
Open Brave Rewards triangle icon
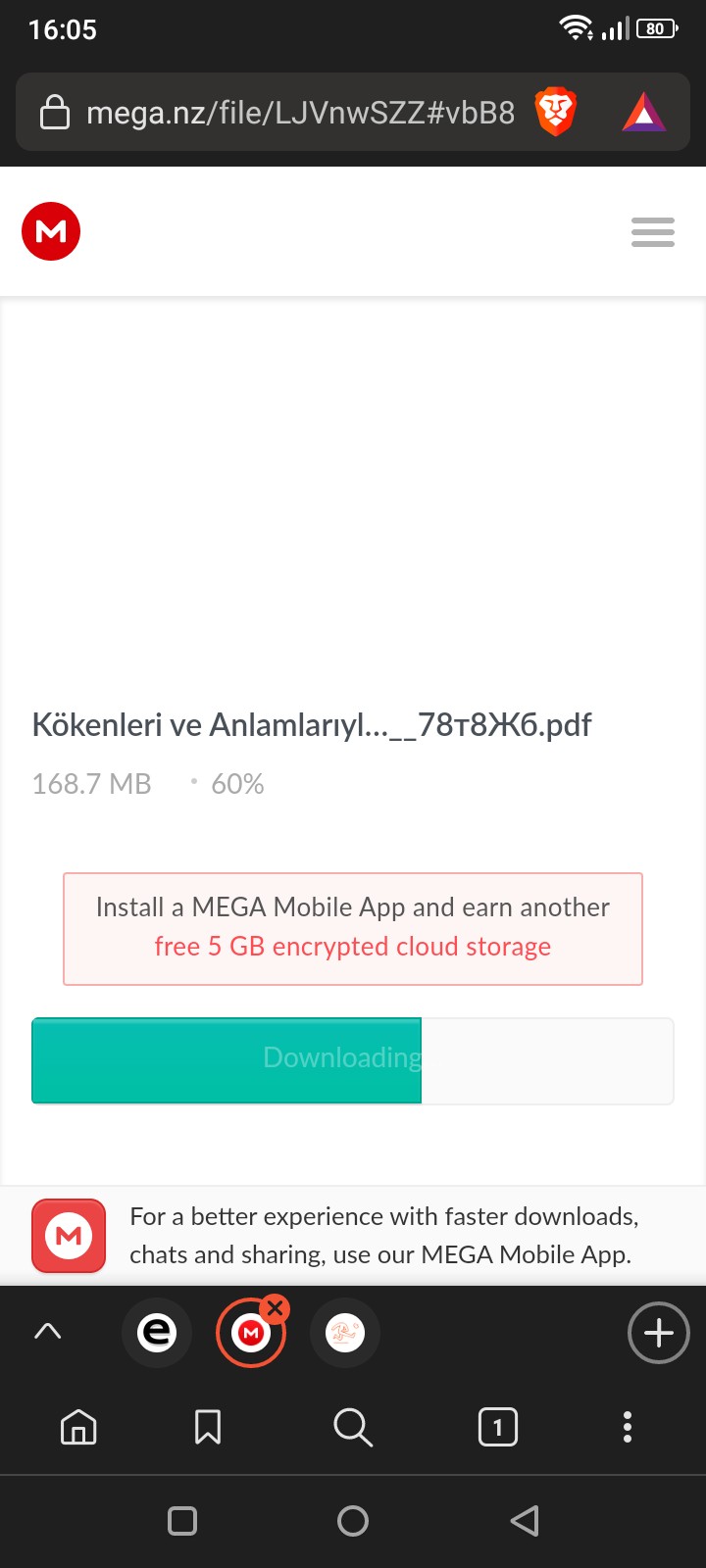[x=644, y=113]
